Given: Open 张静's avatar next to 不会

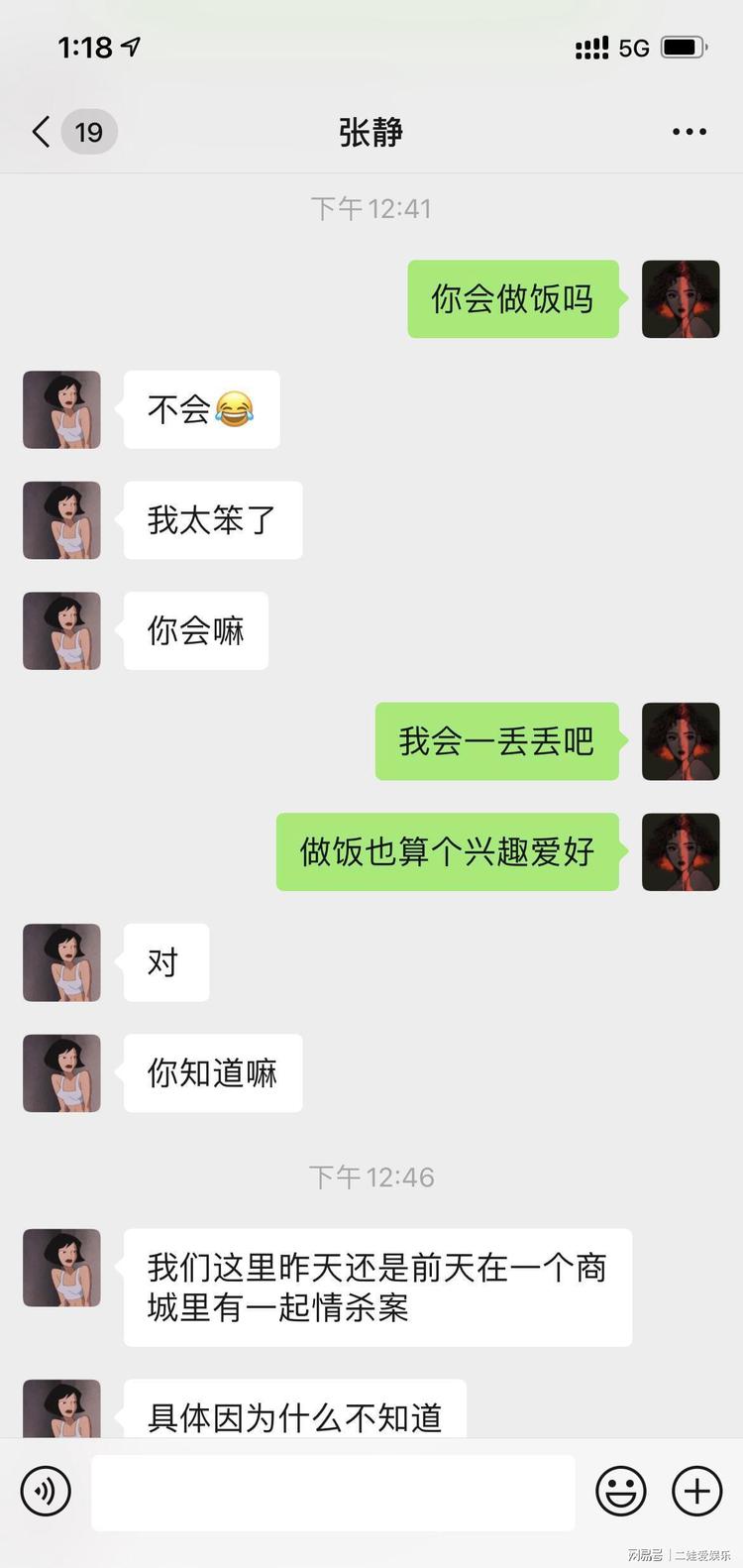Looking at the screenshot, I should [61, 409].
